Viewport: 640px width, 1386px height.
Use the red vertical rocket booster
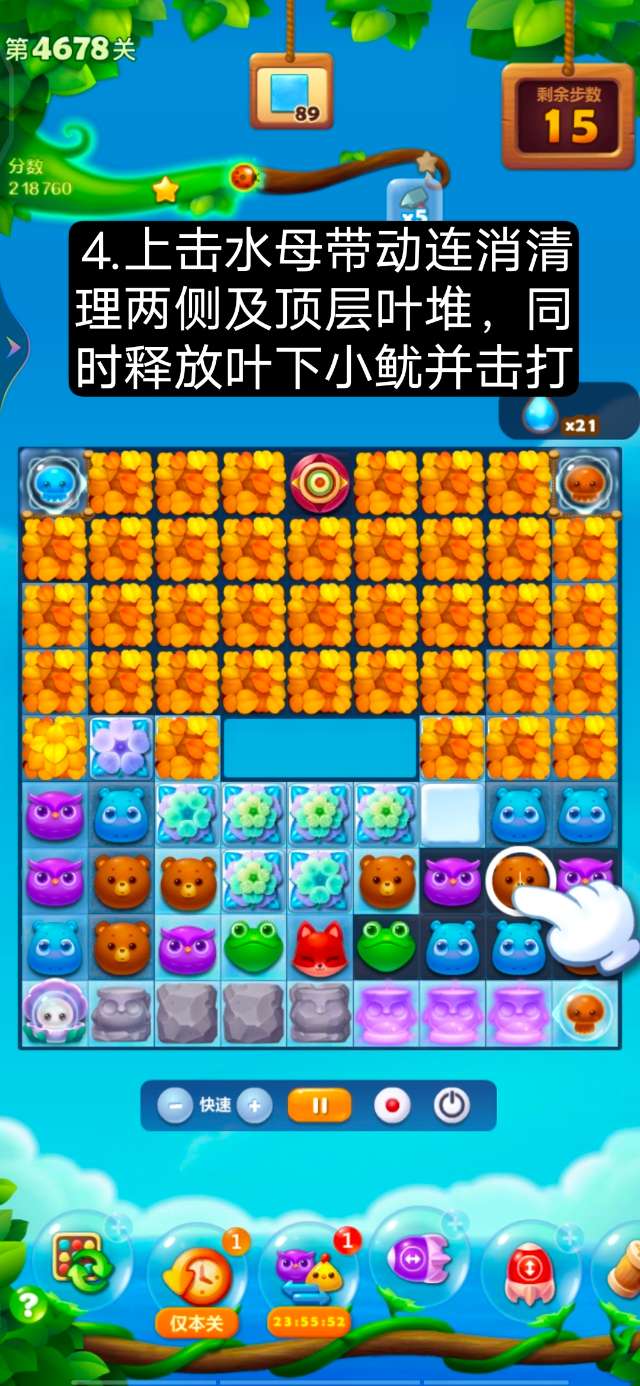click(x=531, y=1270)
